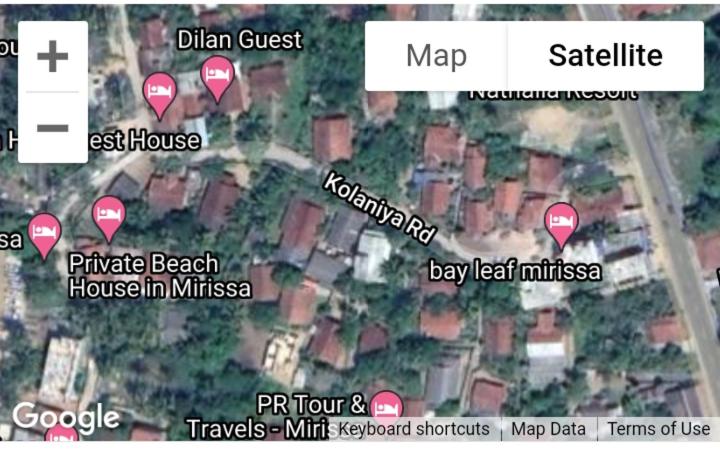Zoom in on the map

[x=53, y=57]
